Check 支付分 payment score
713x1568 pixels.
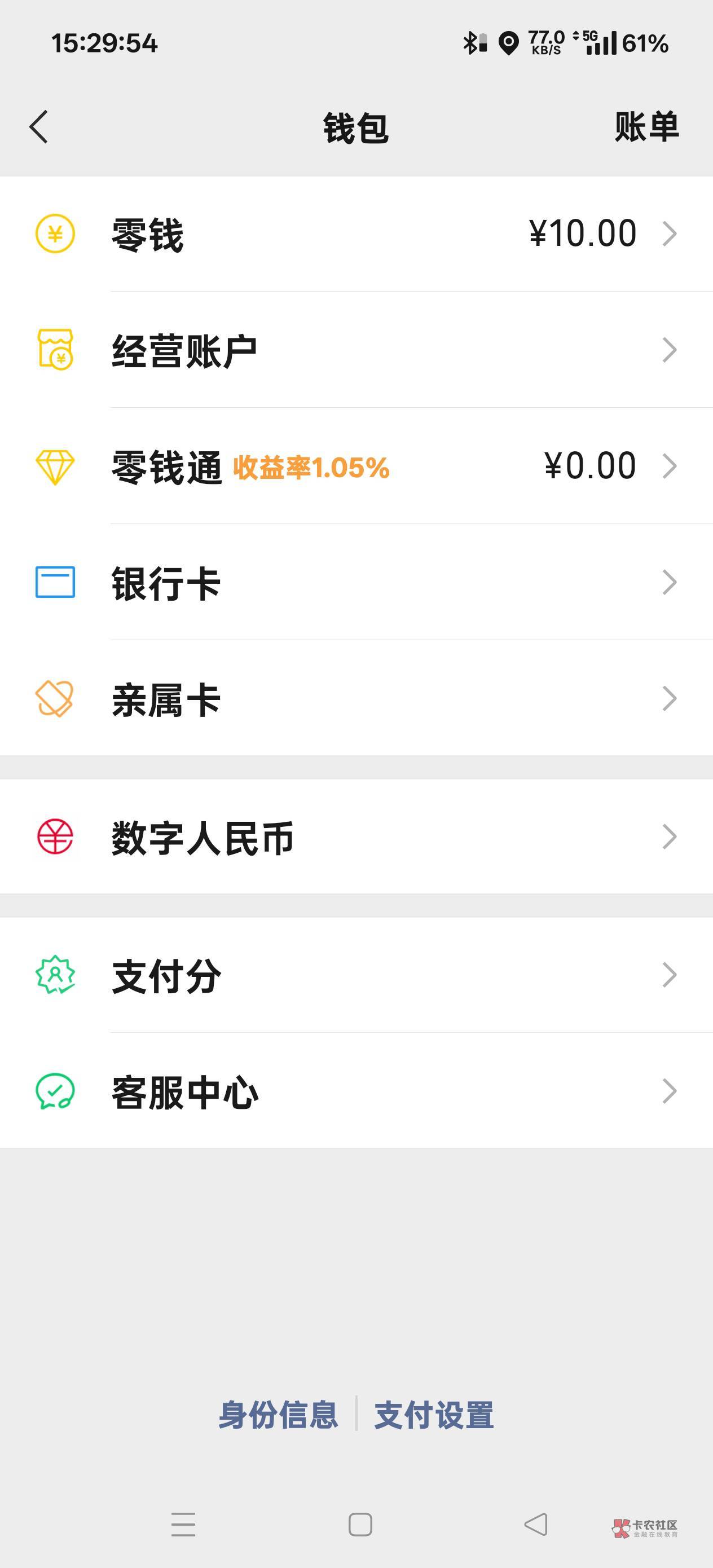click(356, 975)
